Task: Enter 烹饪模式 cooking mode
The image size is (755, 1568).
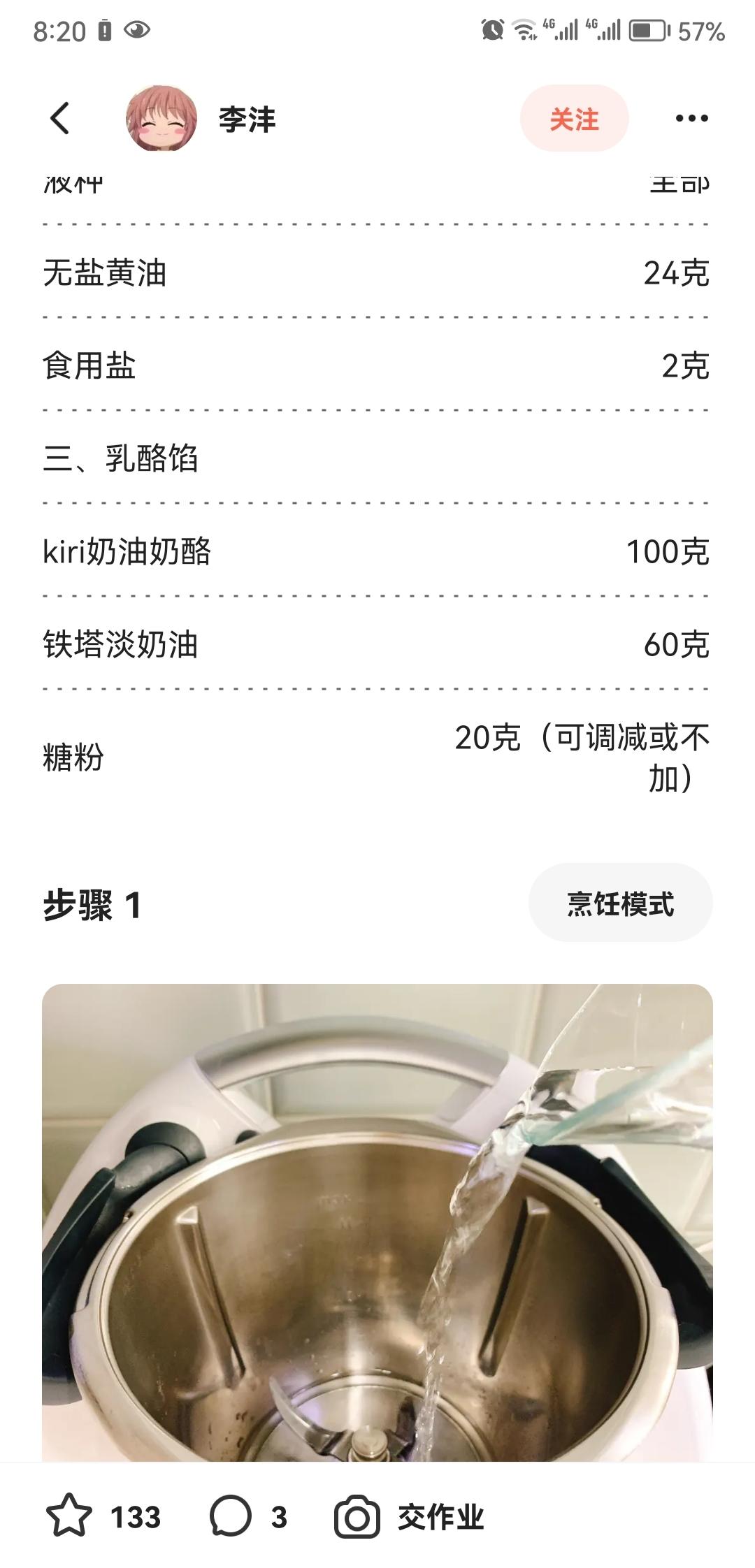Action: point(620,903)
